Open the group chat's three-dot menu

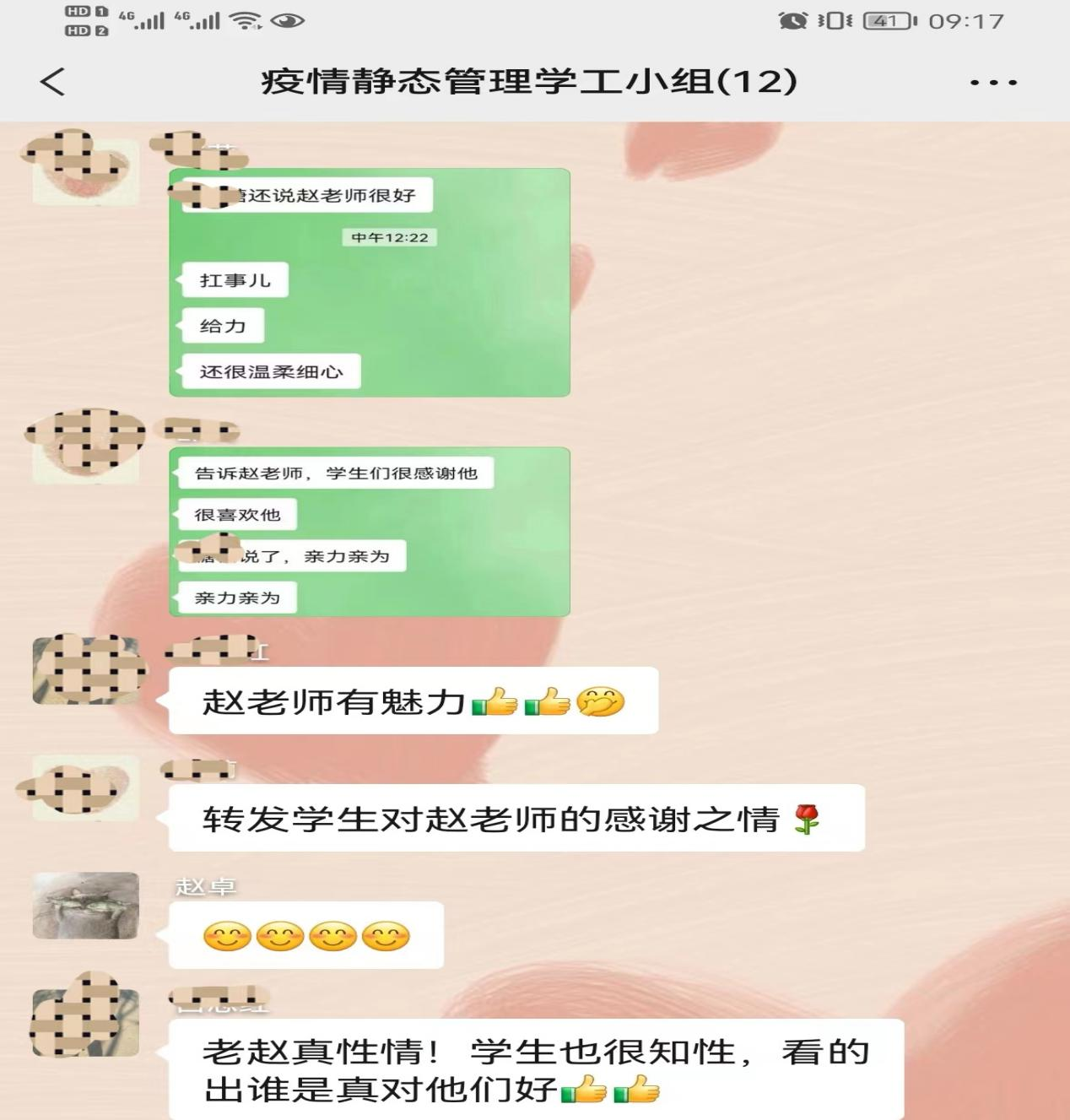[x=993, y=83]
